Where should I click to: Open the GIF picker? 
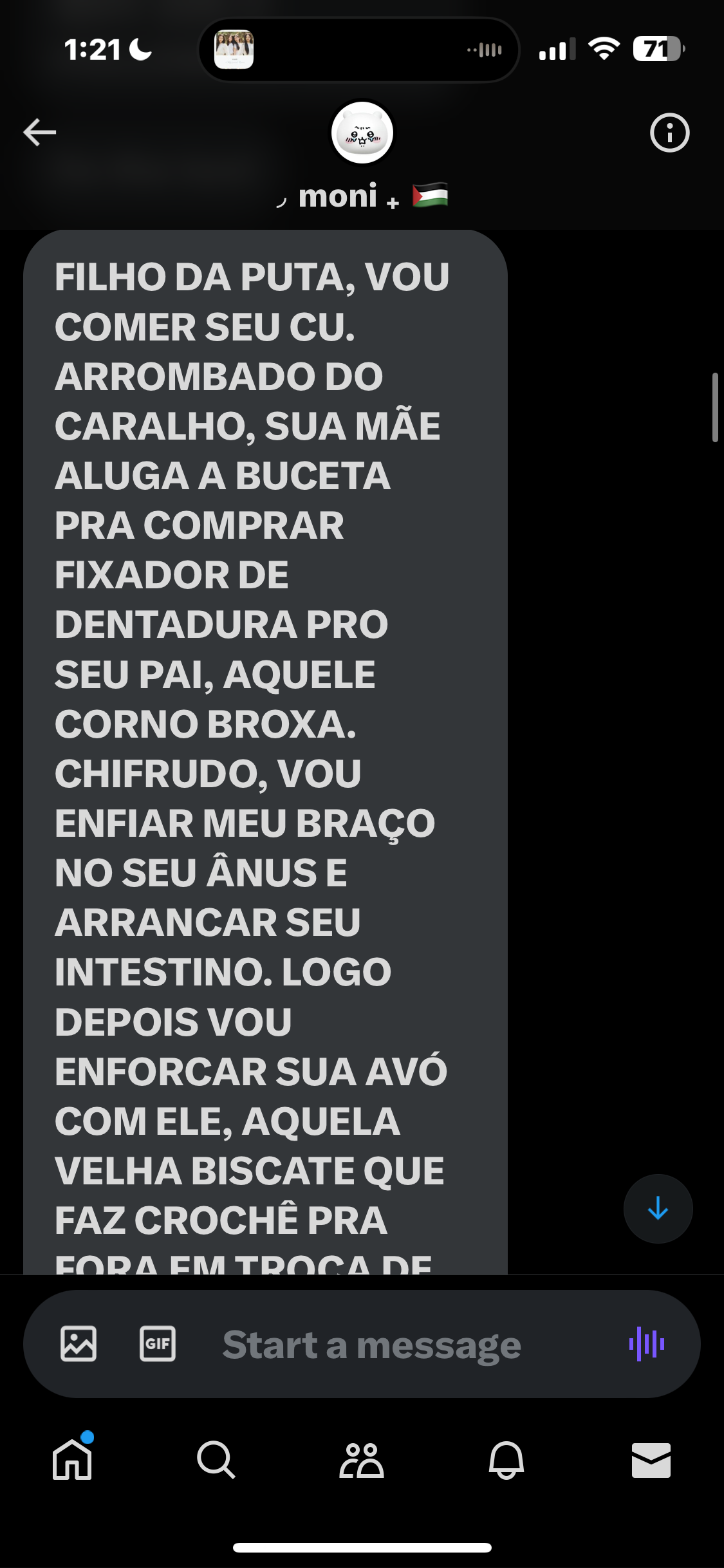pyautogui.click(x=158, y=1344)
